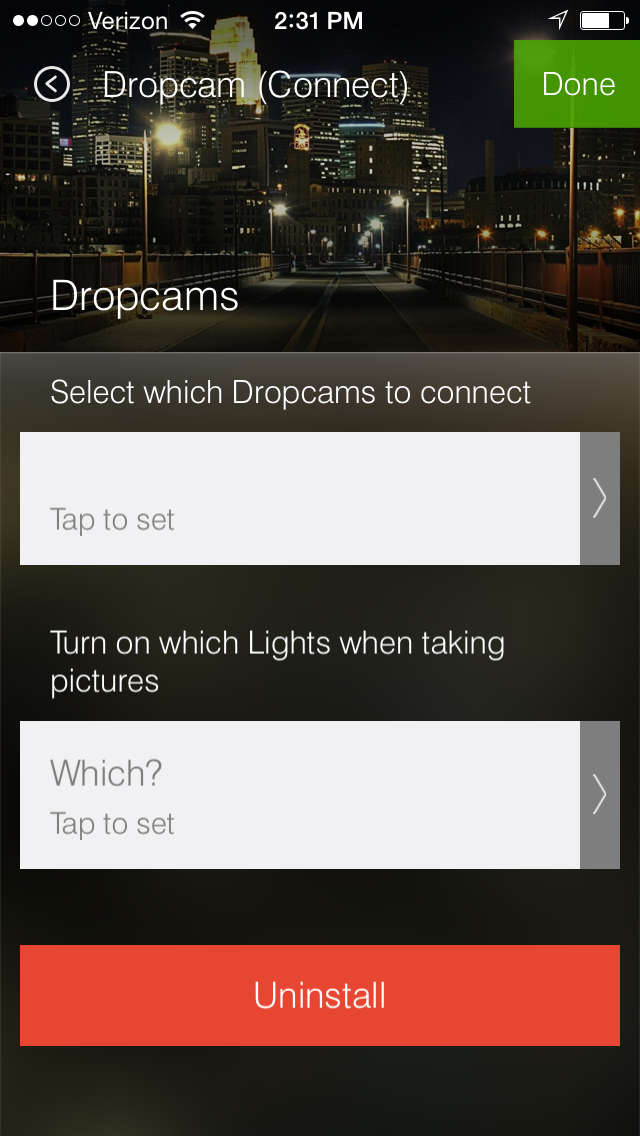Go back using the circled arrow
The height and width of the screenshot is (1136, 640).
coord(52,85)
